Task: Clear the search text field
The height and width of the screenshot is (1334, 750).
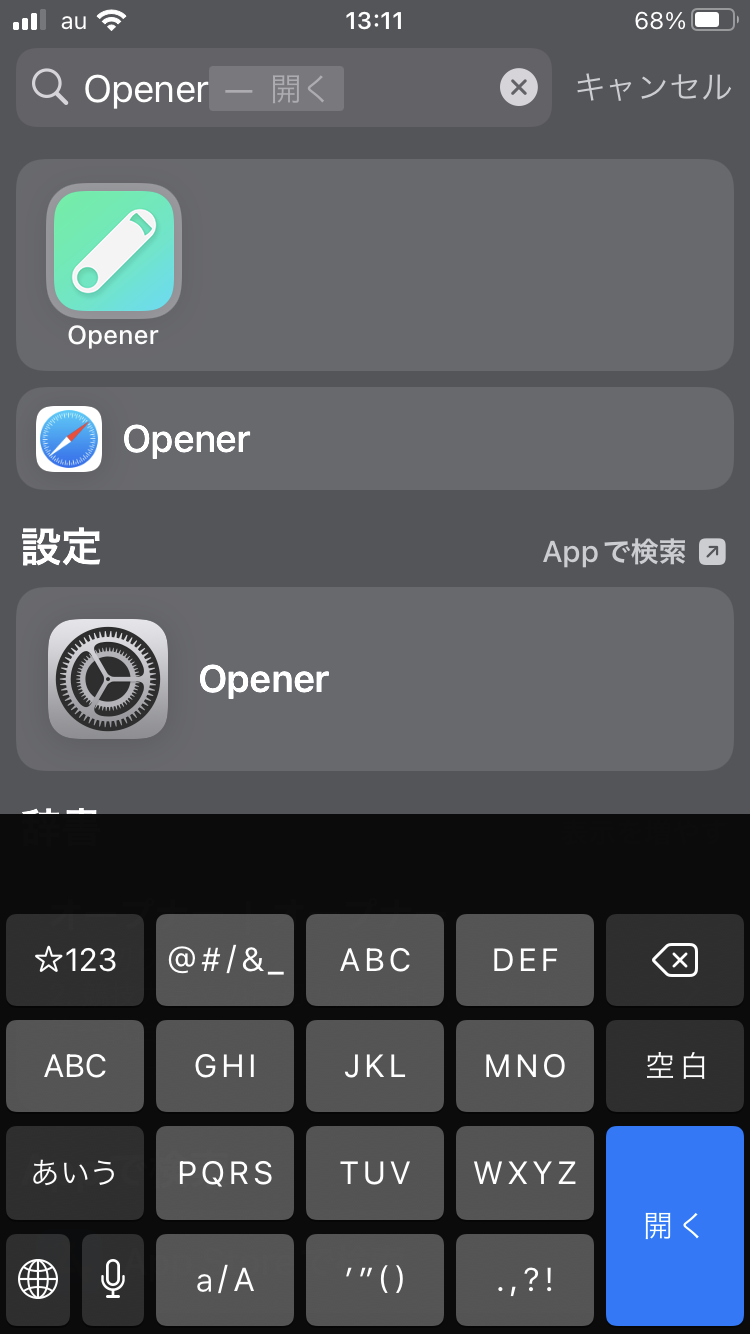Action: (518, 88)
